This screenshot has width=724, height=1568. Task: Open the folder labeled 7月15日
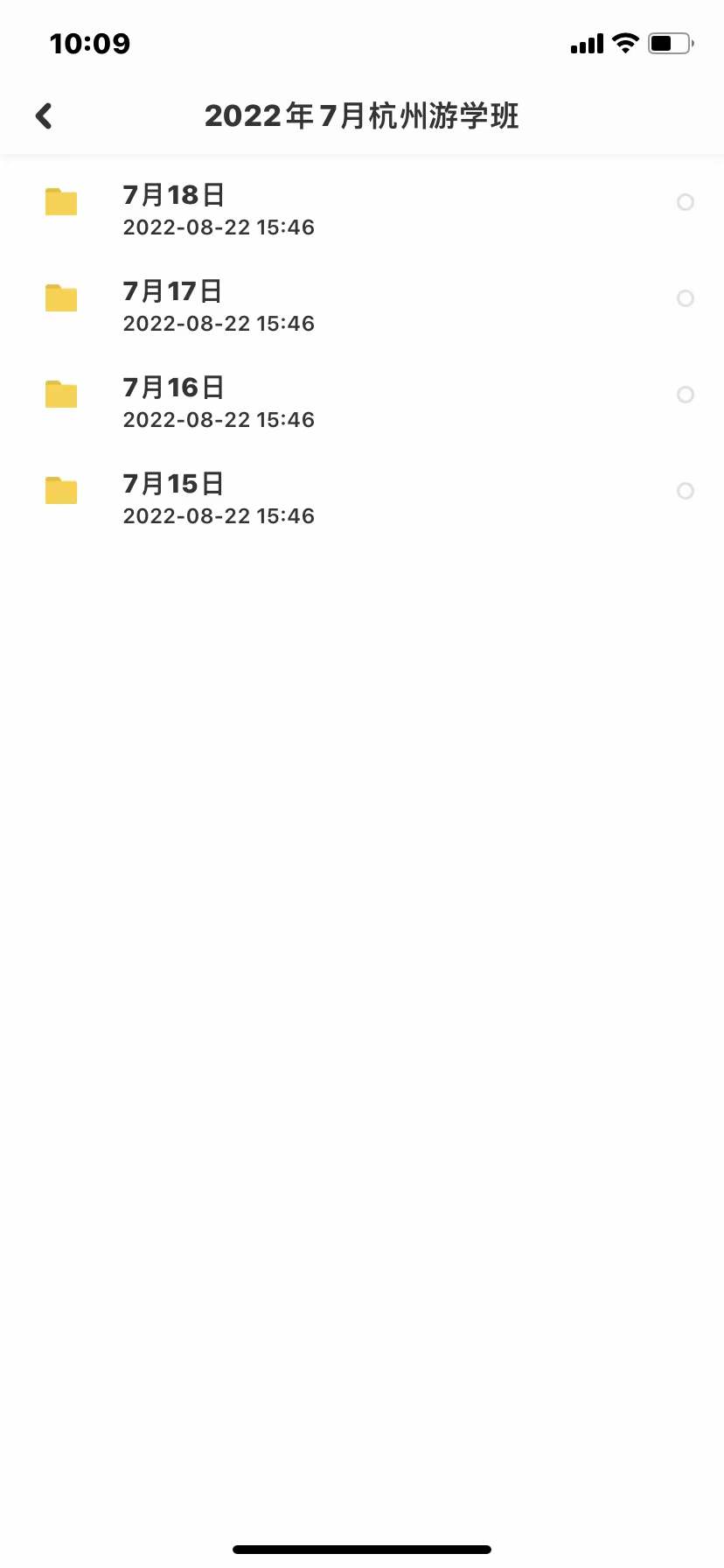point(173,484)
